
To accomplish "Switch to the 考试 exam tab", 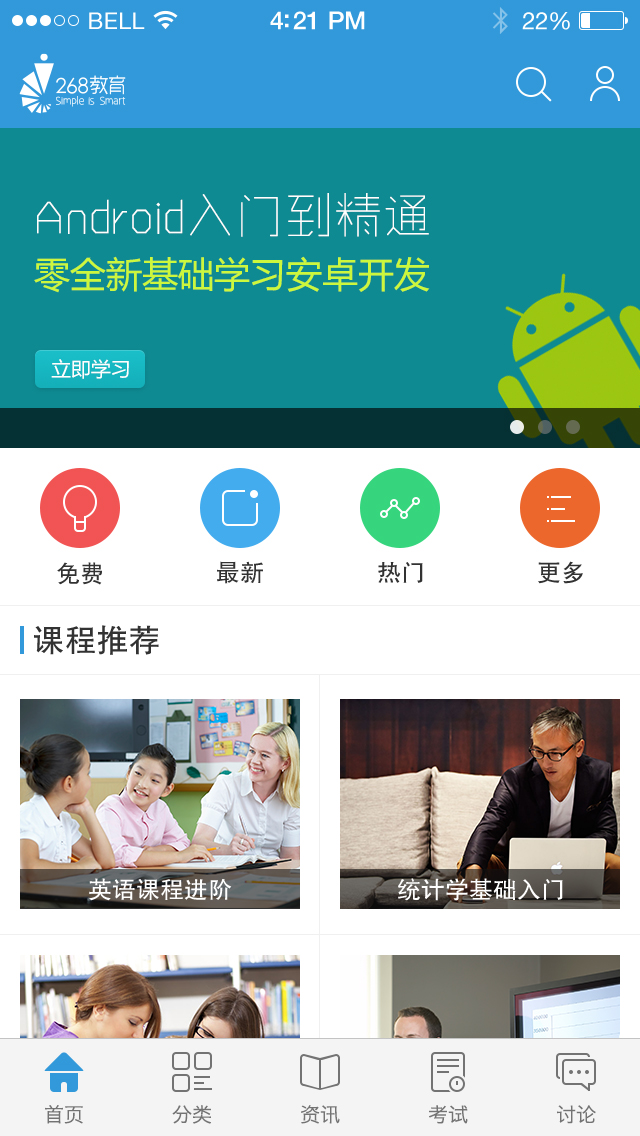I will 448,1087.
